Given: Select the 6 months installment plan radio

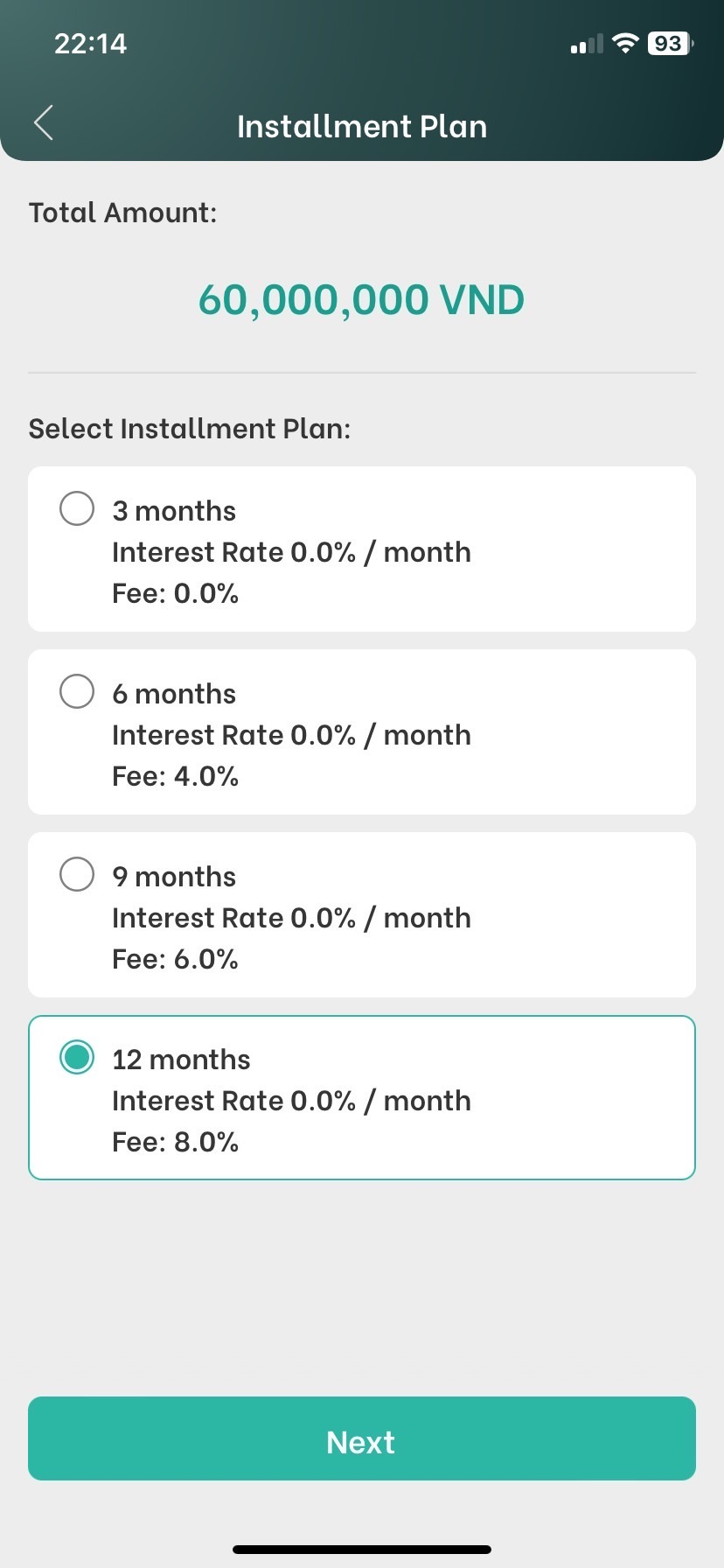Looking at the screenshot, I should [x=77, y=690].
